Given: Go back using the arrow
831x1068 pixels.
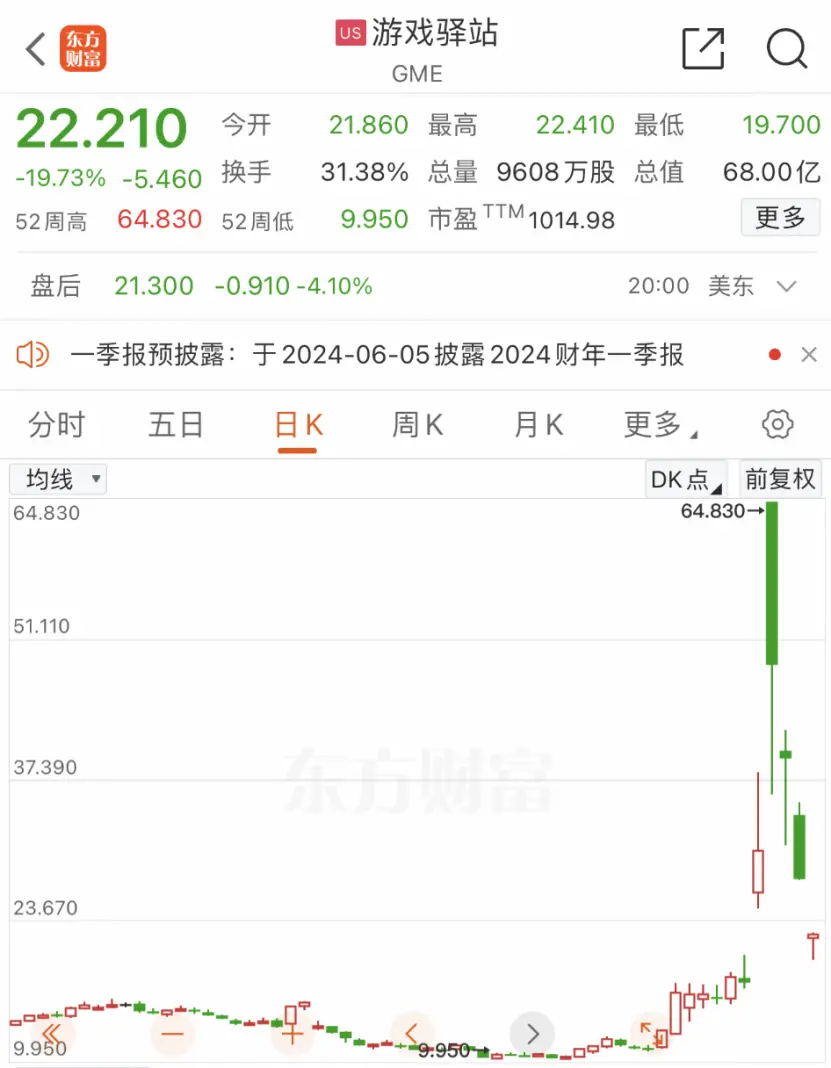Looking at the screenshot, I should [x=36, y=48].
